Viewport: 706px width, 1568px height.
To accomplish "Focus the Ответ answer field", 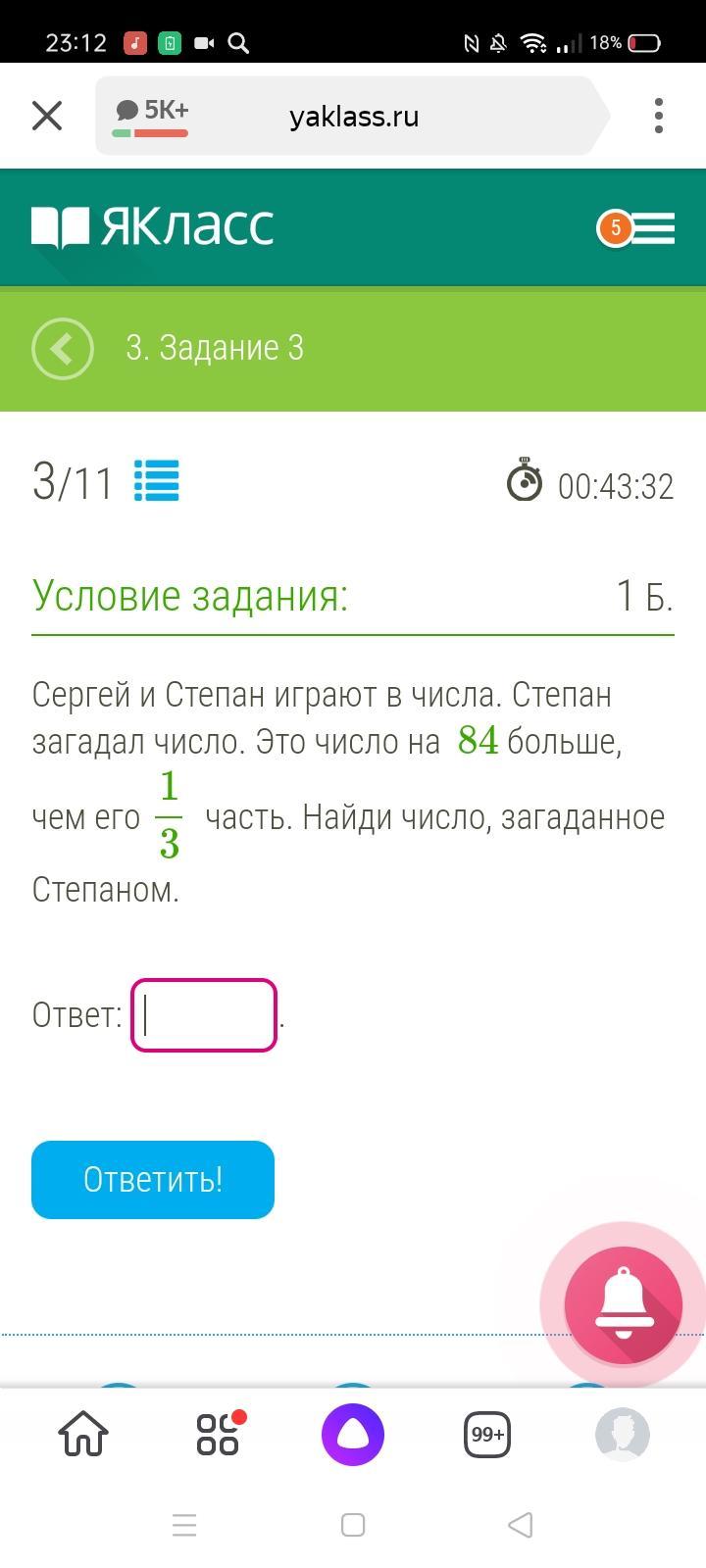I will point(204,1015).
